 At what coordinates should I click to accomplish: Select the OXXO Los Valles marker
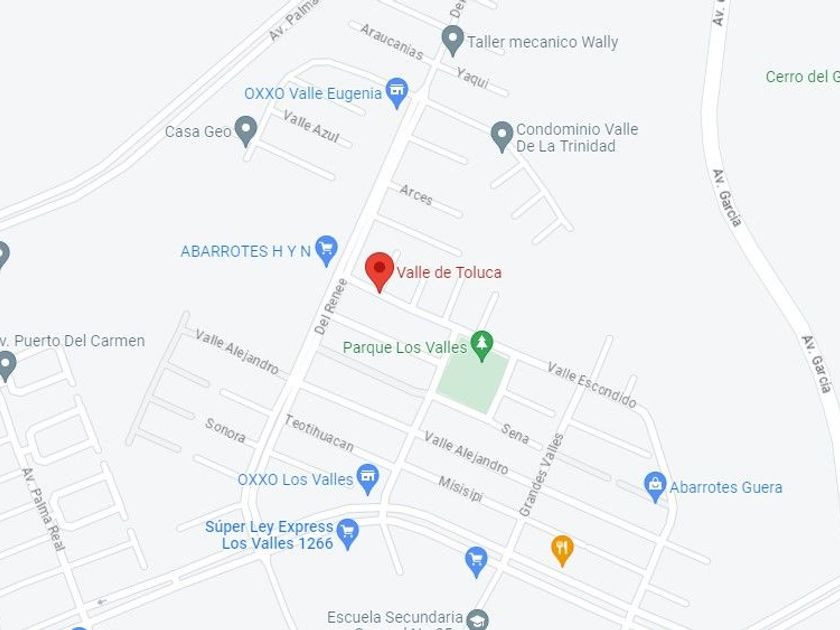point(368,479)
